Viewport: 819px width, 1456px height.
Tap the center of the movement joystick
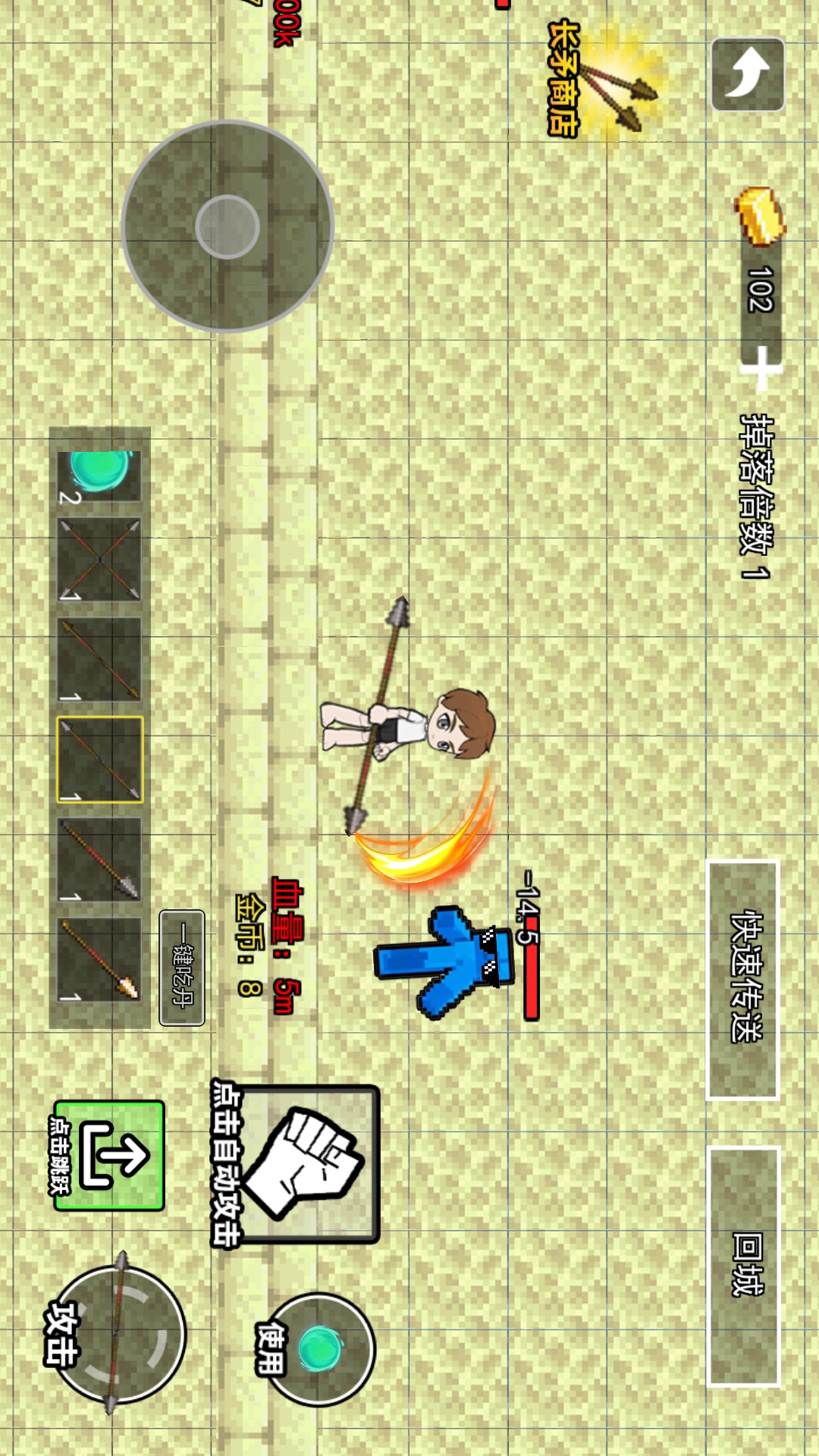pyautogui.click(x=227, y=227)
